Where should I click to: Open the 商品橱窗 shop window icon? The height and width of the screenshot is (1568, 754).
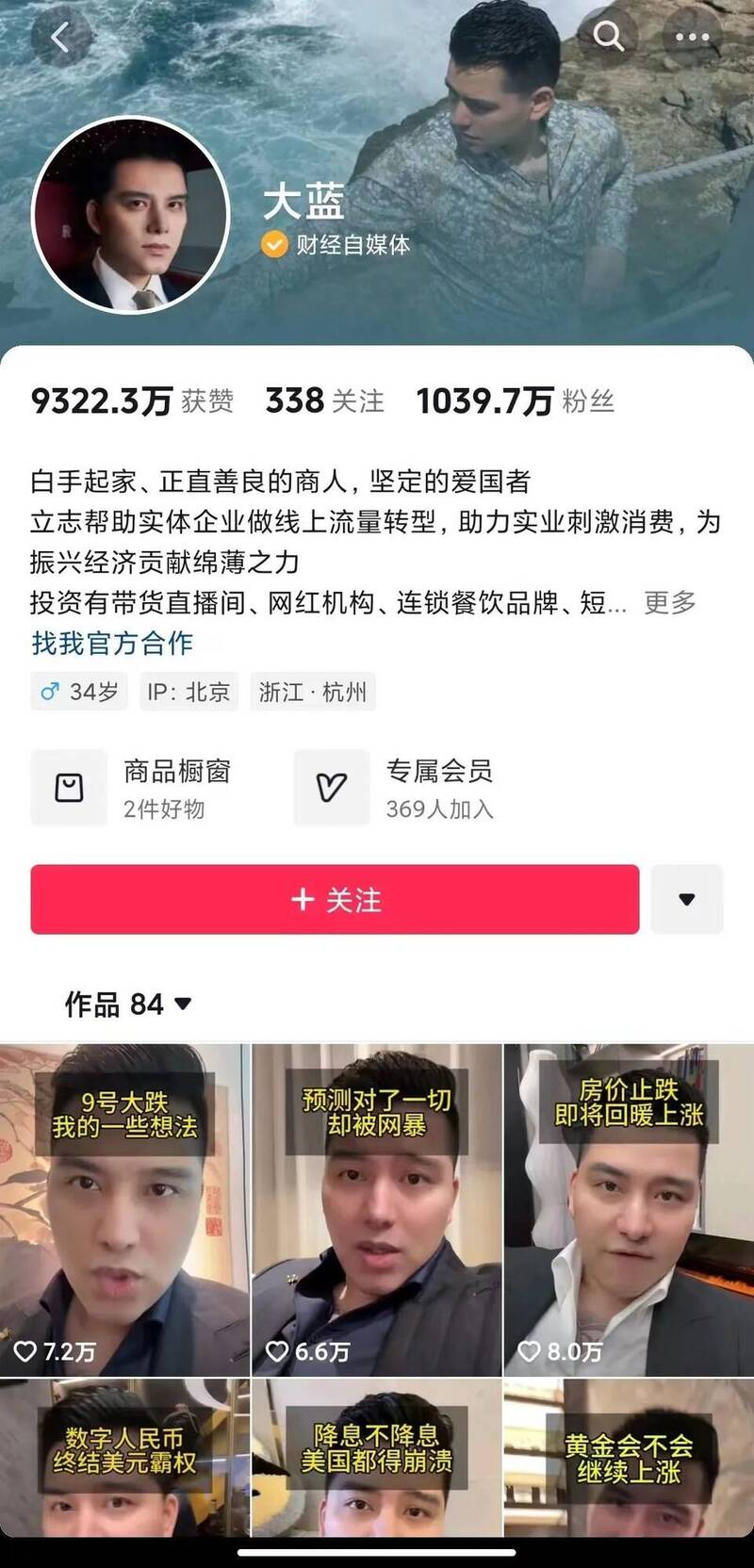click(x=69, y=788)
